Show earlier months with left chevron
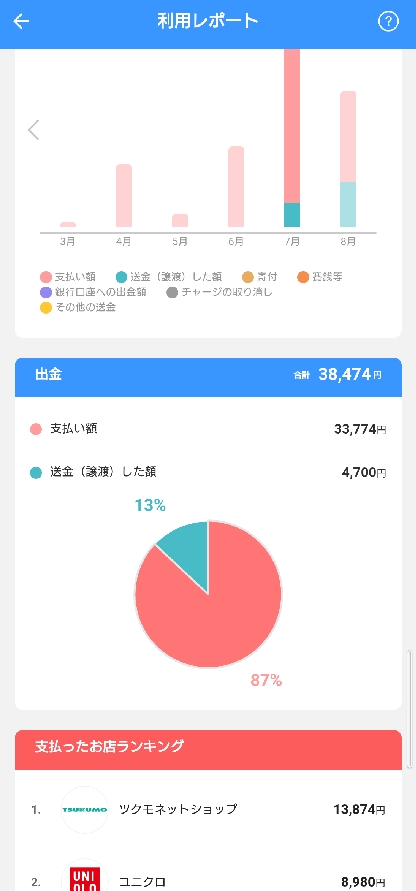The height and width of the screenshot is (891, 416). point(34,130)
